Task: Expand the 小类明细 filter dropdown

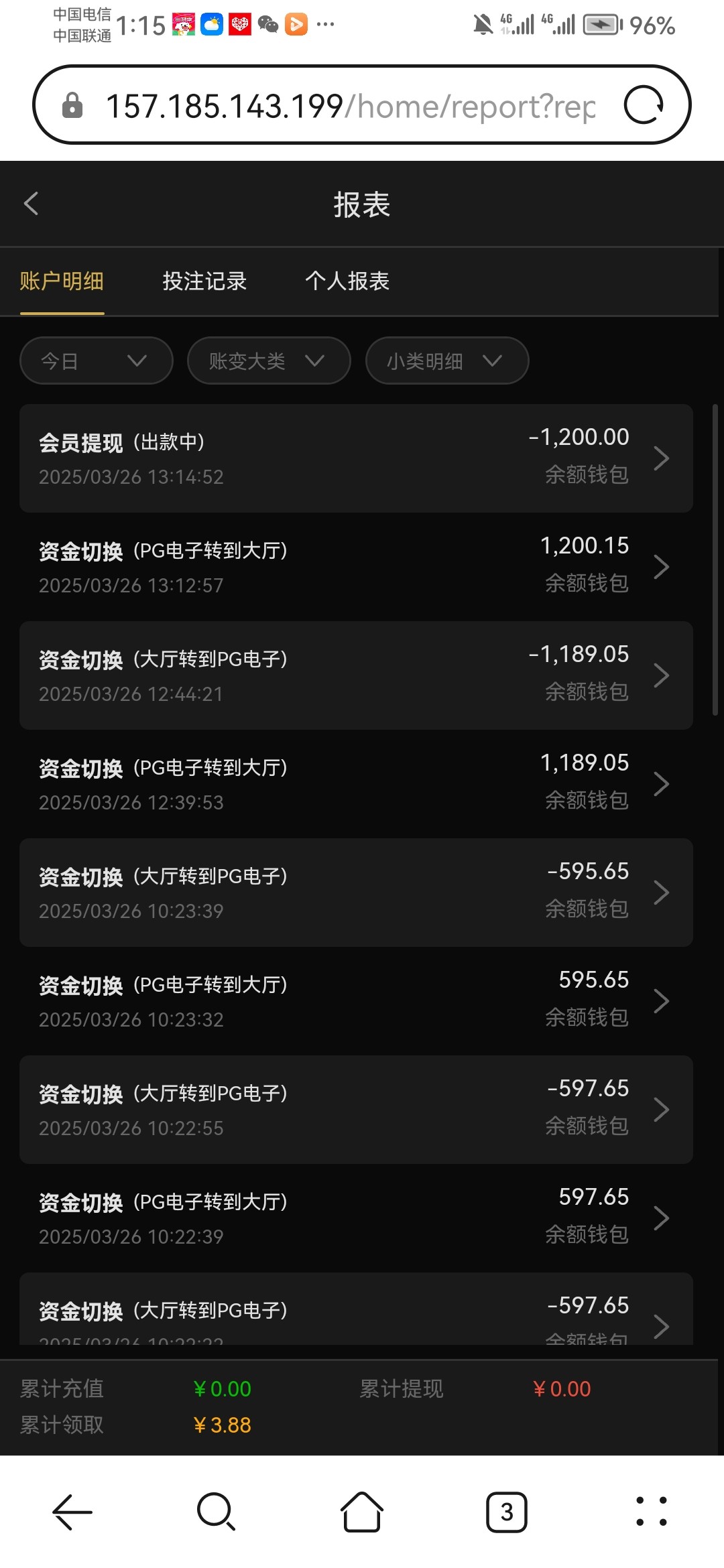Action: (447, 361)
